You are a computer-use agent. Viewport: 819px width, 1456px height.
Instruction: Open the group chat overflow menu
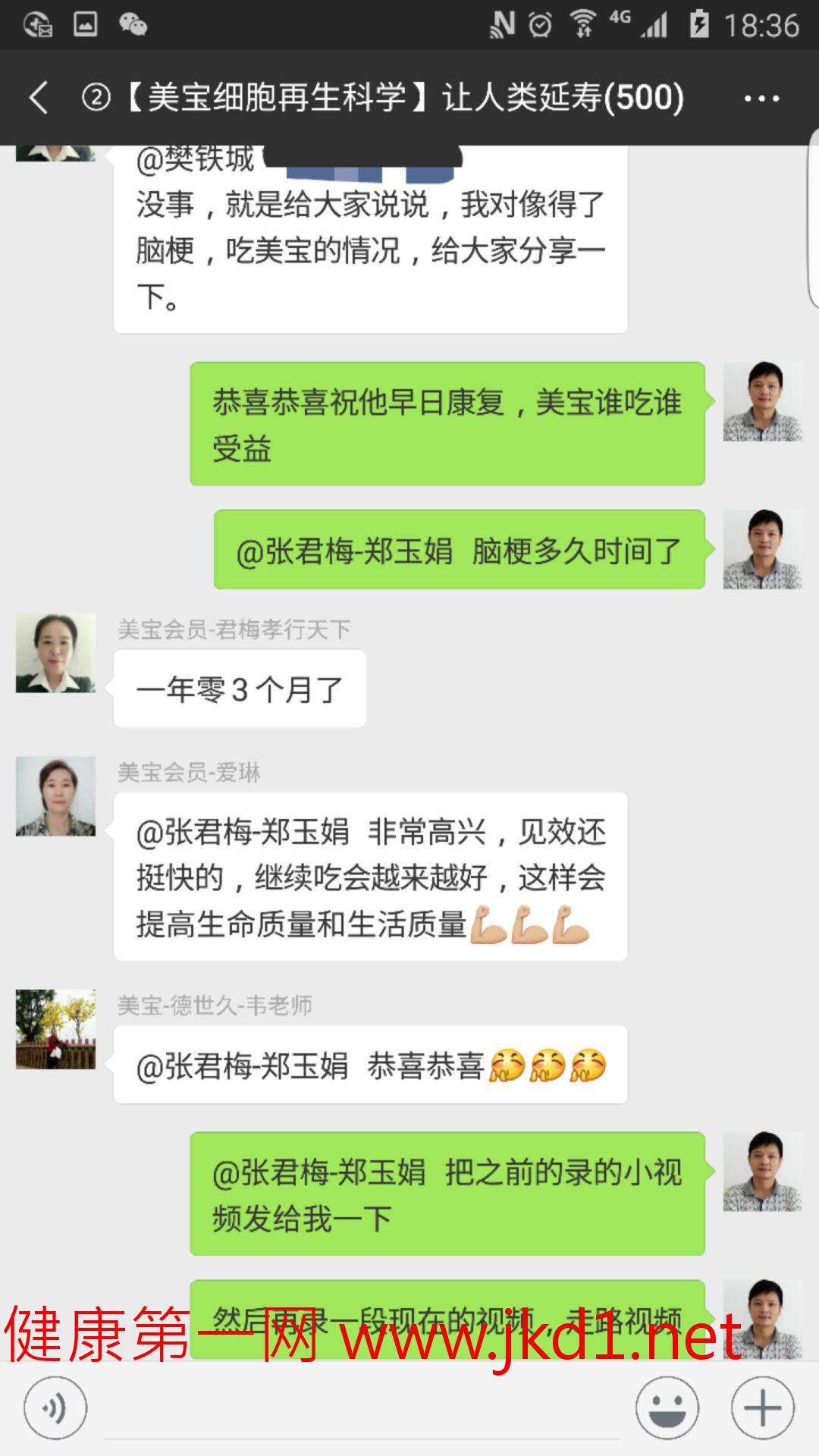coord(761,98)
